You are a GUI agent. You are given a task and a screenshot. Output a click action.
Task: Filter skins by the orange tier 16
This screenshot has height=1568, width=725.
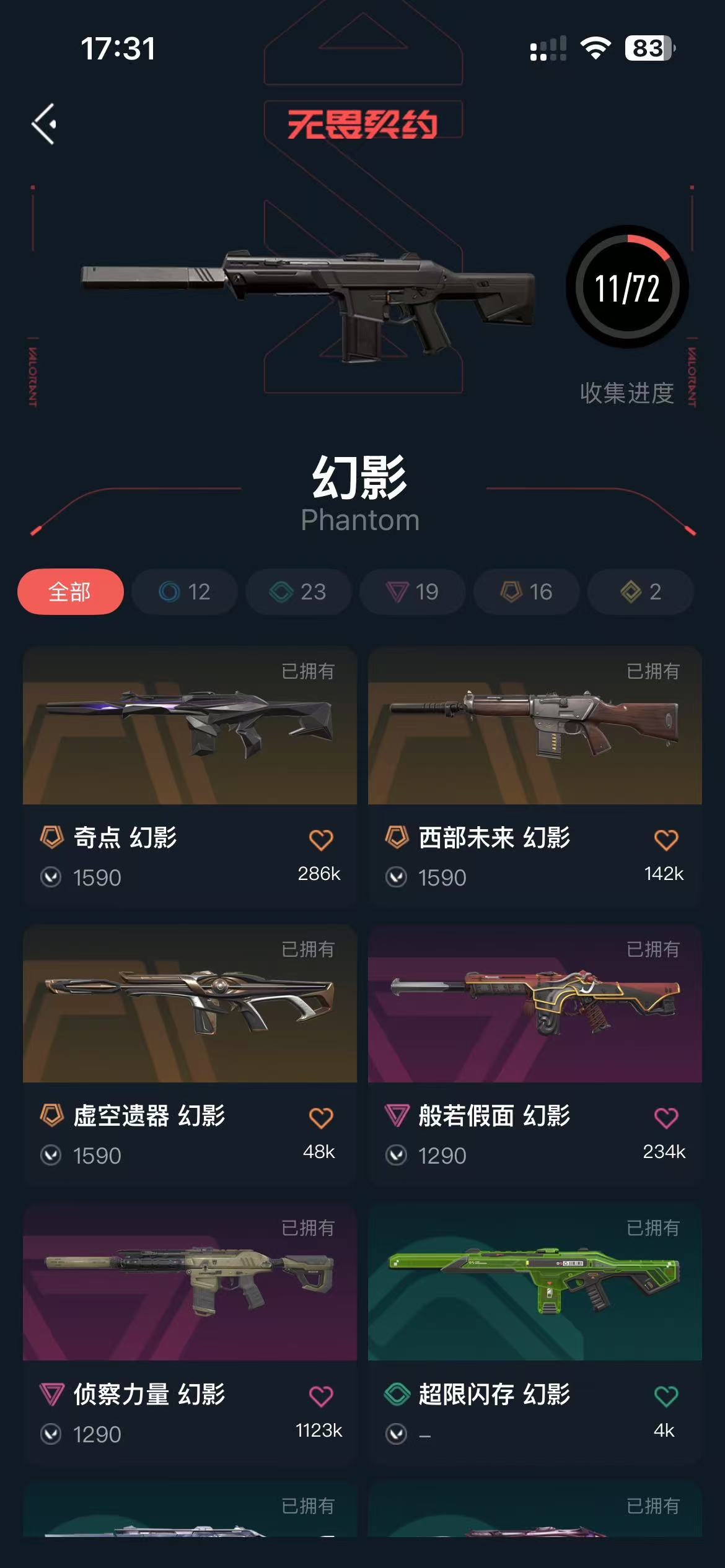coord(526,591)
